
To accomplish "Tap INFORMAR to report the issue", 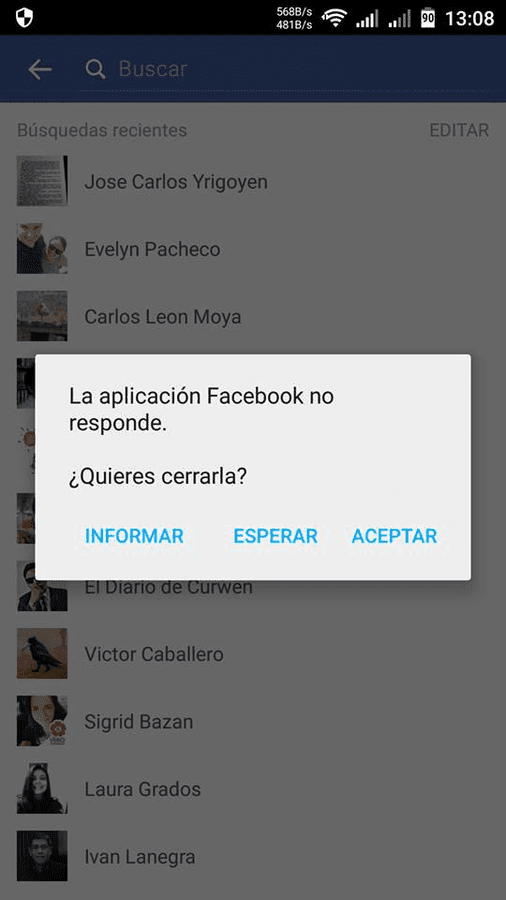I will click(x=134, y=536).
